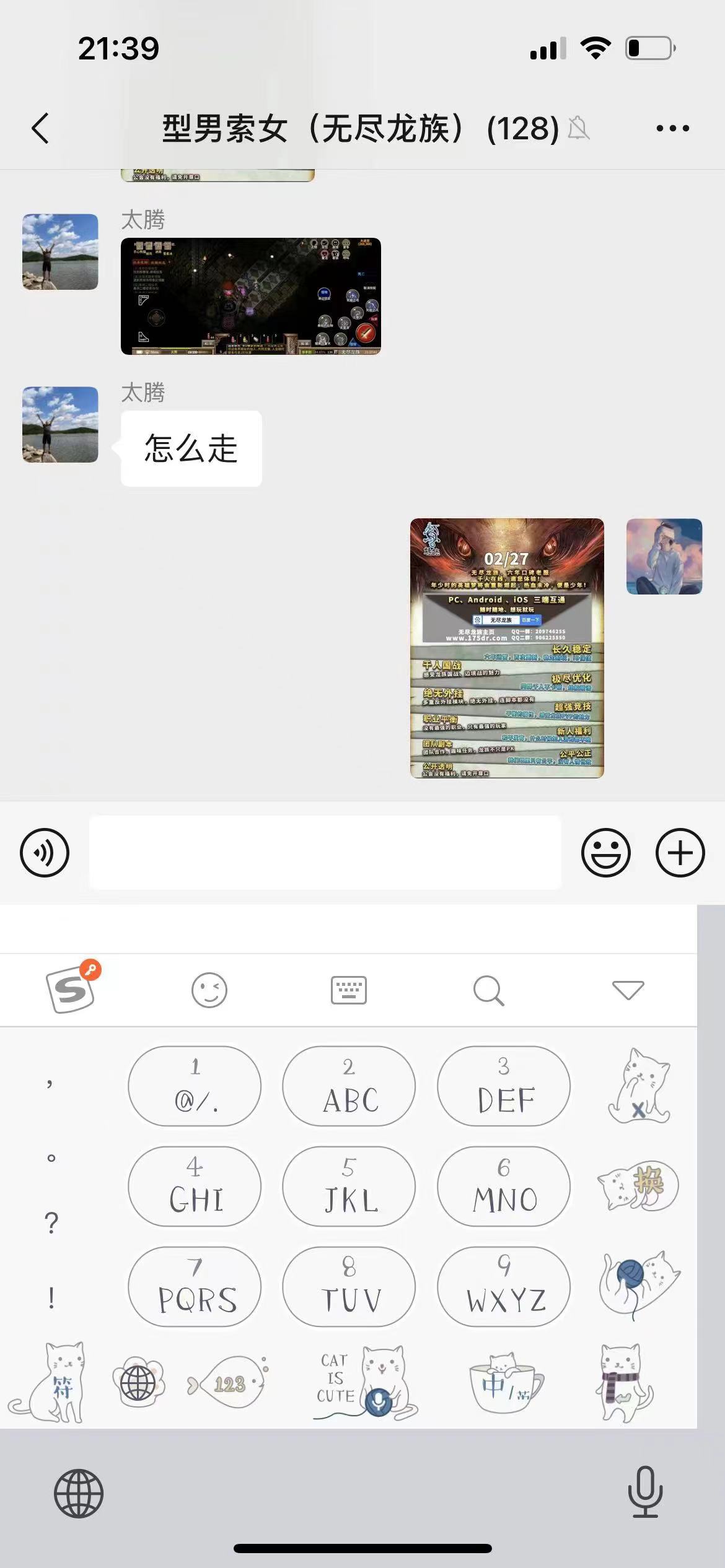Open the 02/27 poster image you sent
The width and height of the screenshot is (725, 1568).
pyautogui.click(x=506, y=648)
